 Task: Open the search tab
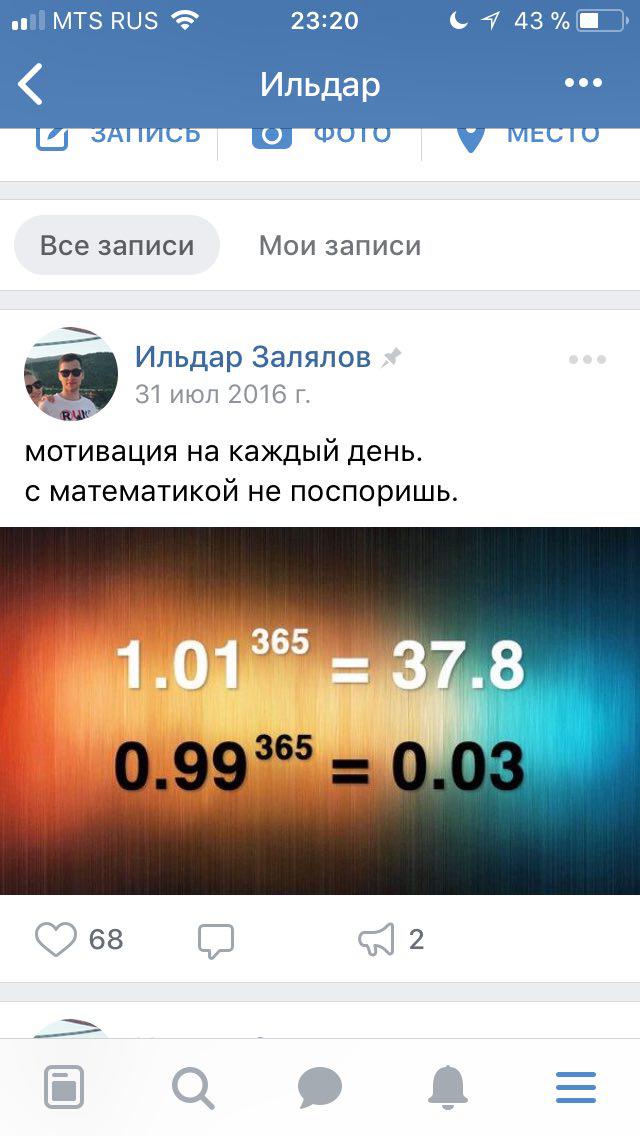pyautogui.click(x=192, y=1087)
